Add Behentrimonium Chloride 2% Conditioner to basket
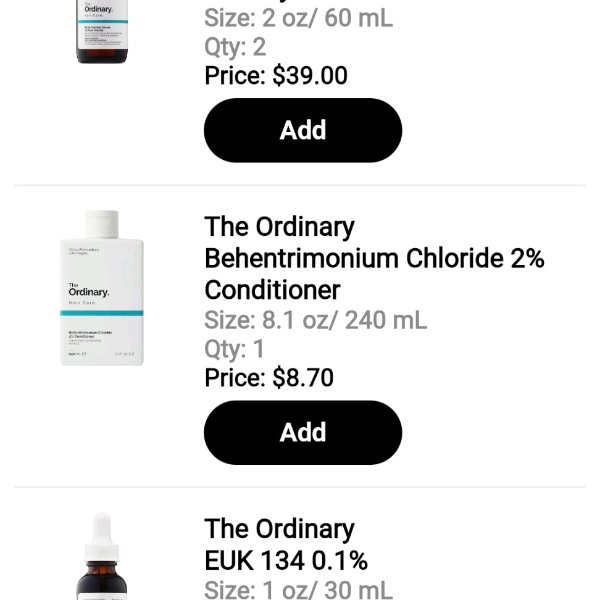600x600 pixels. (x=302, y=432)
